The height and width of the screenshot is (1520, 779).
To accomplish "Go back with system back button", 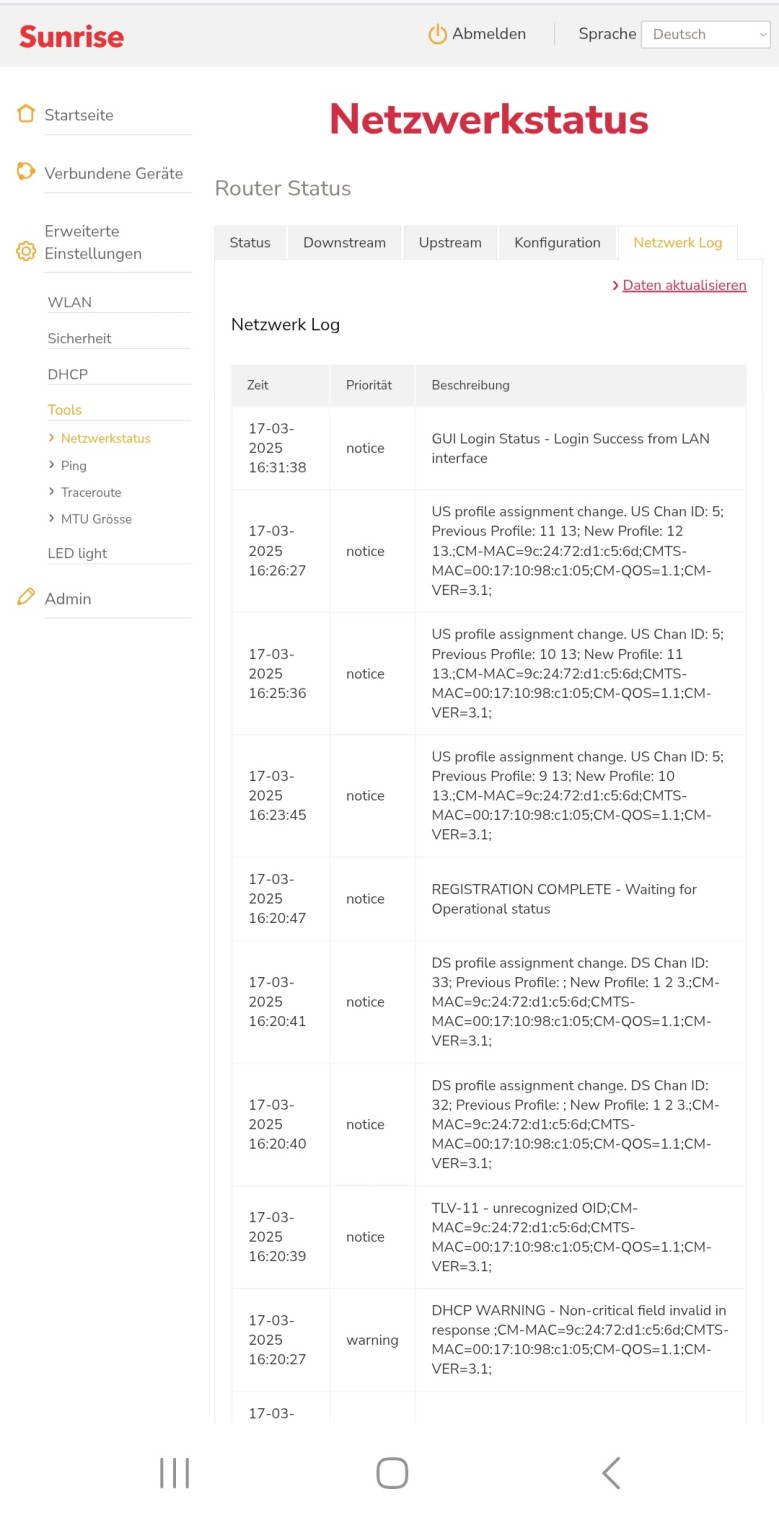I will 611,1472.
